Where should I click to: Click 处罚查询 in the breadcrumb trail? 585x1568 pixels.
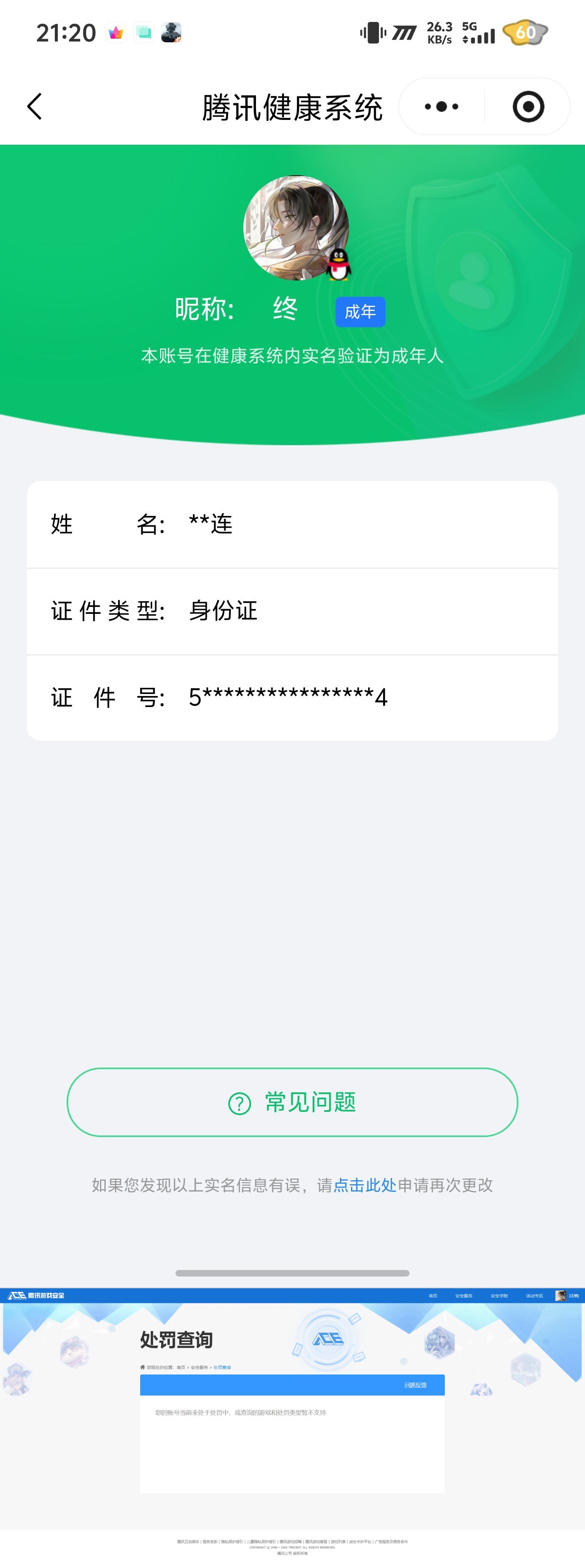tap(224, 1366)
